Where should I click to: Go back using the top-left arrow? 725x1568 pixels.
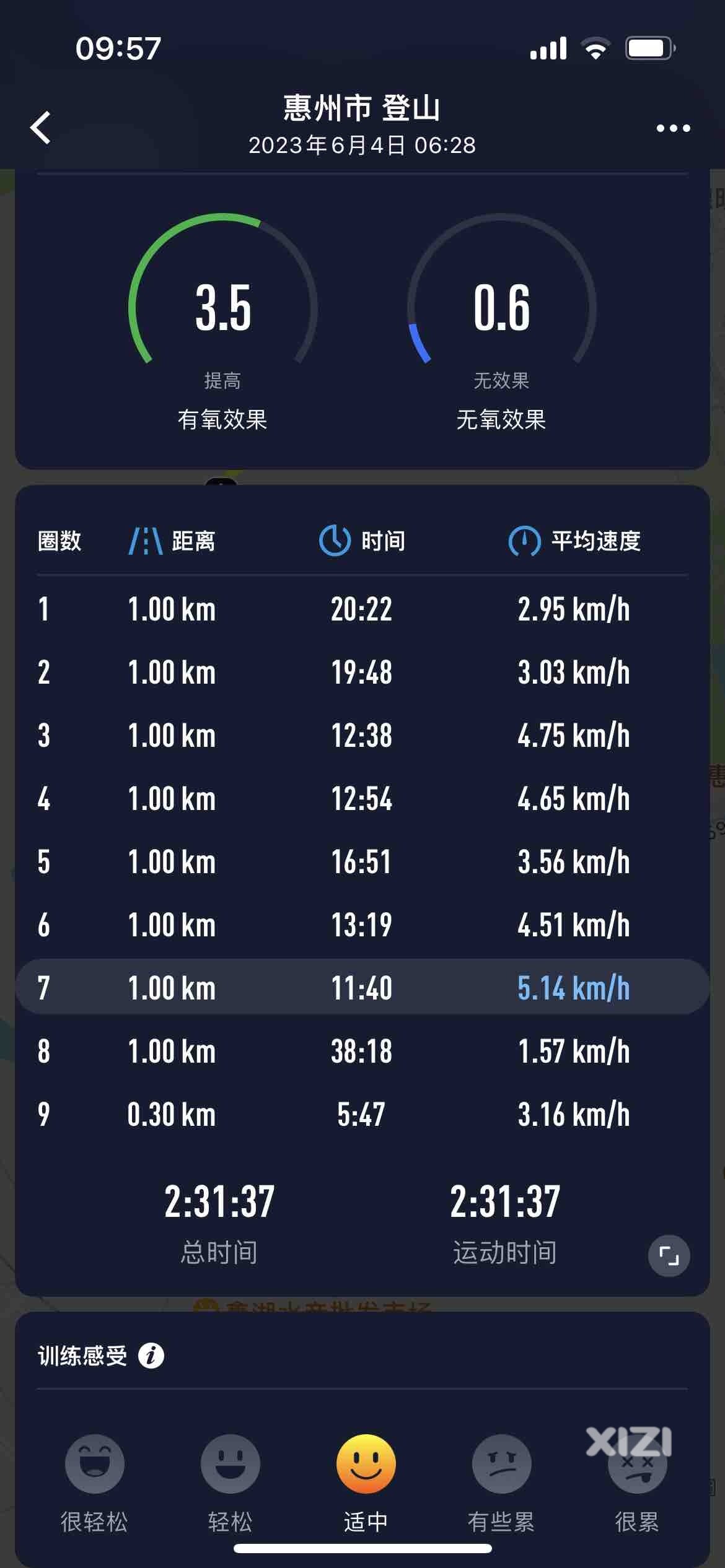(x=41, y=128)
